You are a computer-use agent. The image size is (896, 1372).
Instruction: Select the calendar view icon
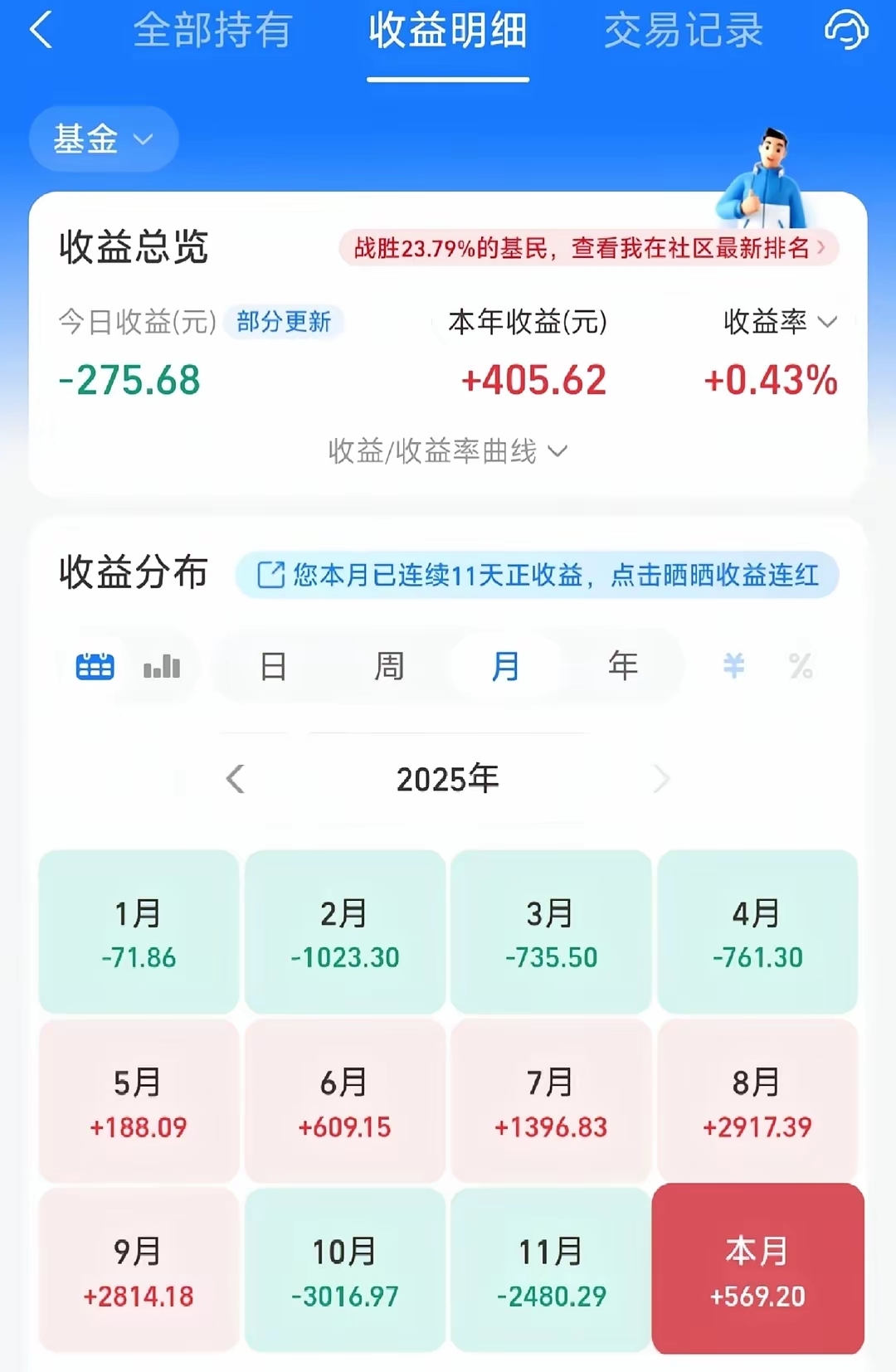tap(94, 666)
